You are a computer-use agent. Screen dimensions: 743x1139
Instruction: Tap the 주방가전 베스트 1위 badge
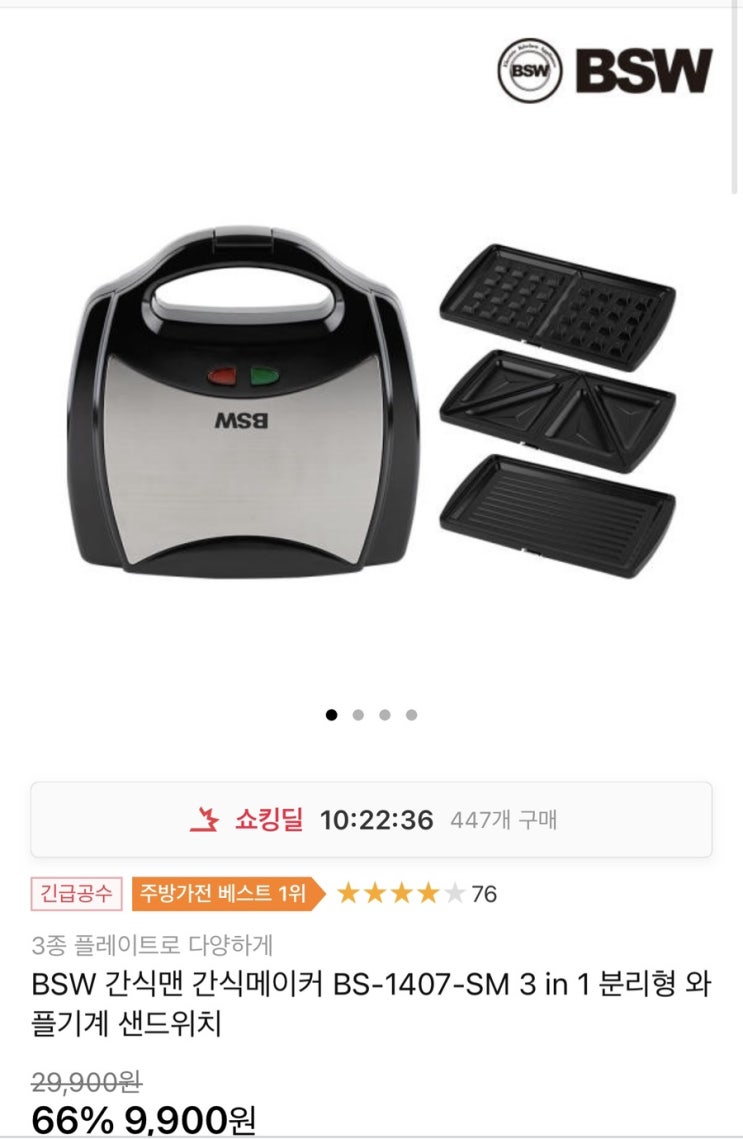(226, 893)
